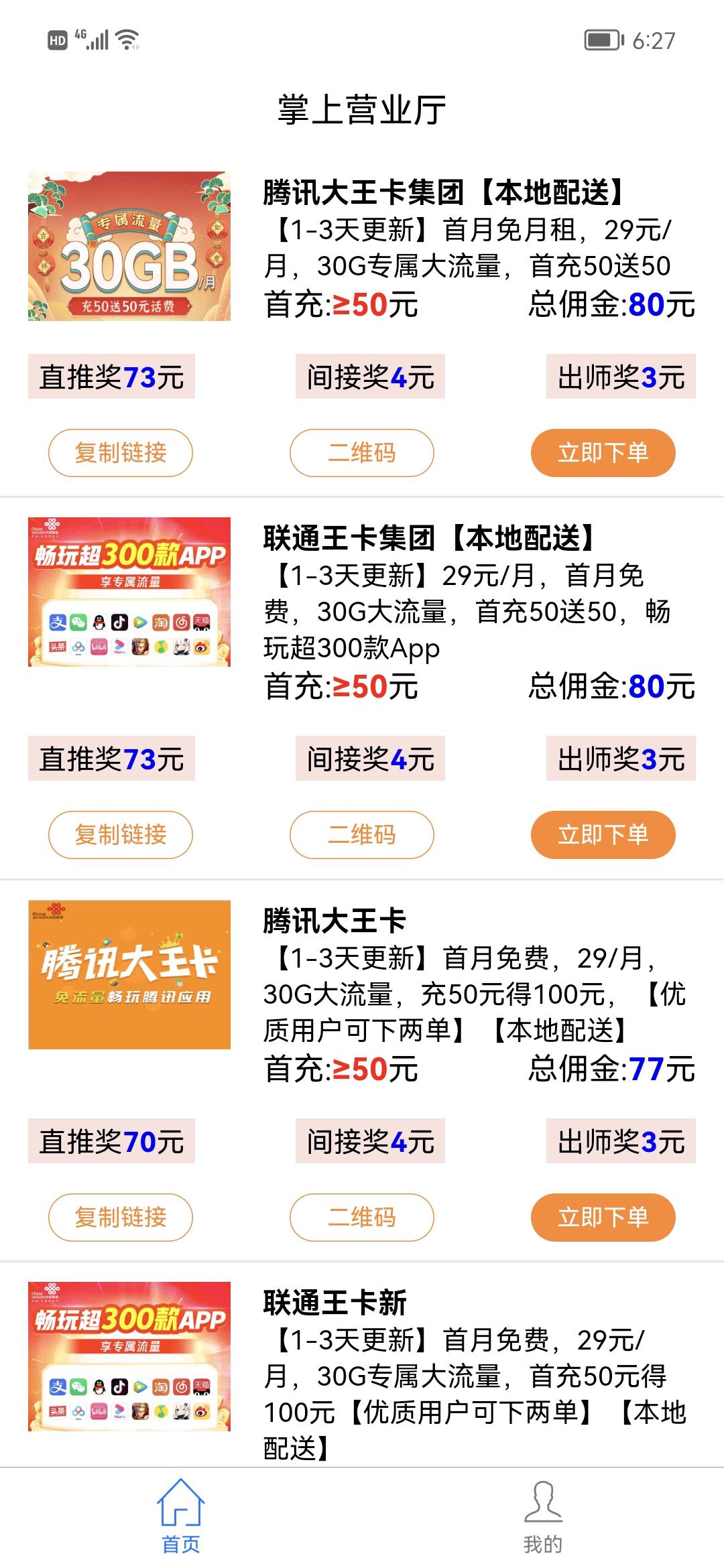This screenshot has height=1568, width=724.
Task: Show QR code for 腾讯大王卡 plan
Action: (x=362, y=1217)
